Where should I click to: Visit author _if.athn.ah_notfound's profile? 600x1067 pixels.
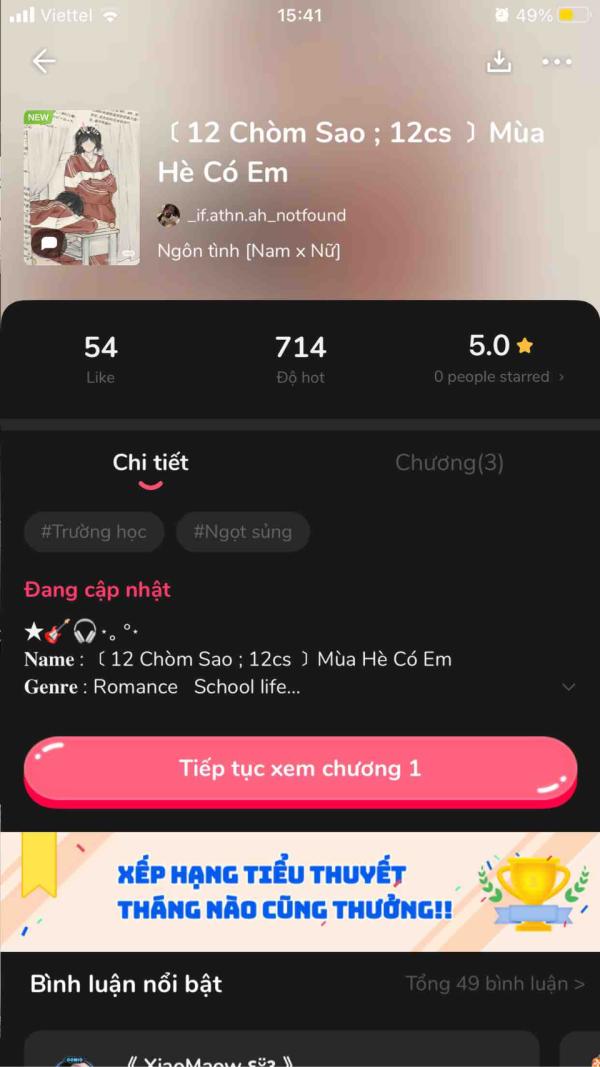coord(252,215)
